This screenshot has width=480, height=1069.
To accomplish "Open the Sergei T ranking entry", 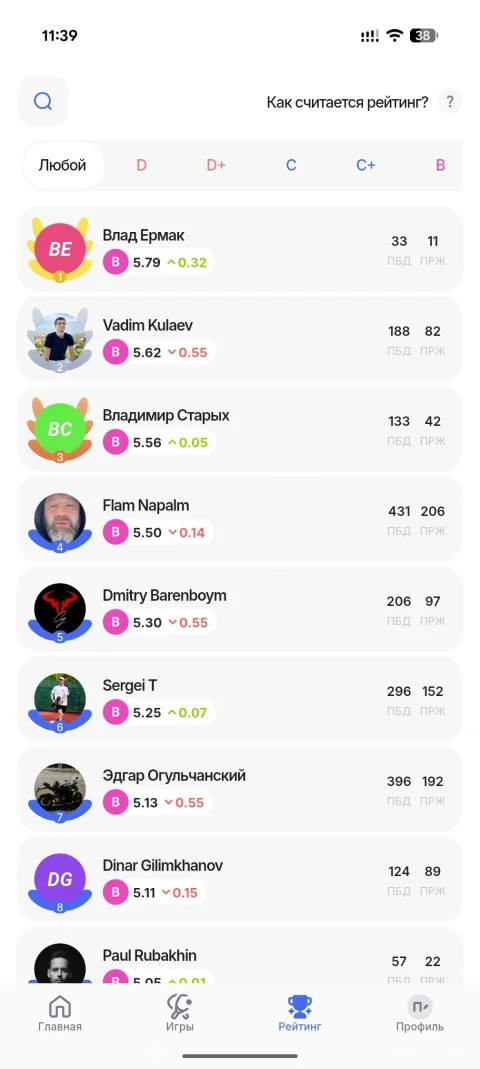I will [x=240, y=699].
